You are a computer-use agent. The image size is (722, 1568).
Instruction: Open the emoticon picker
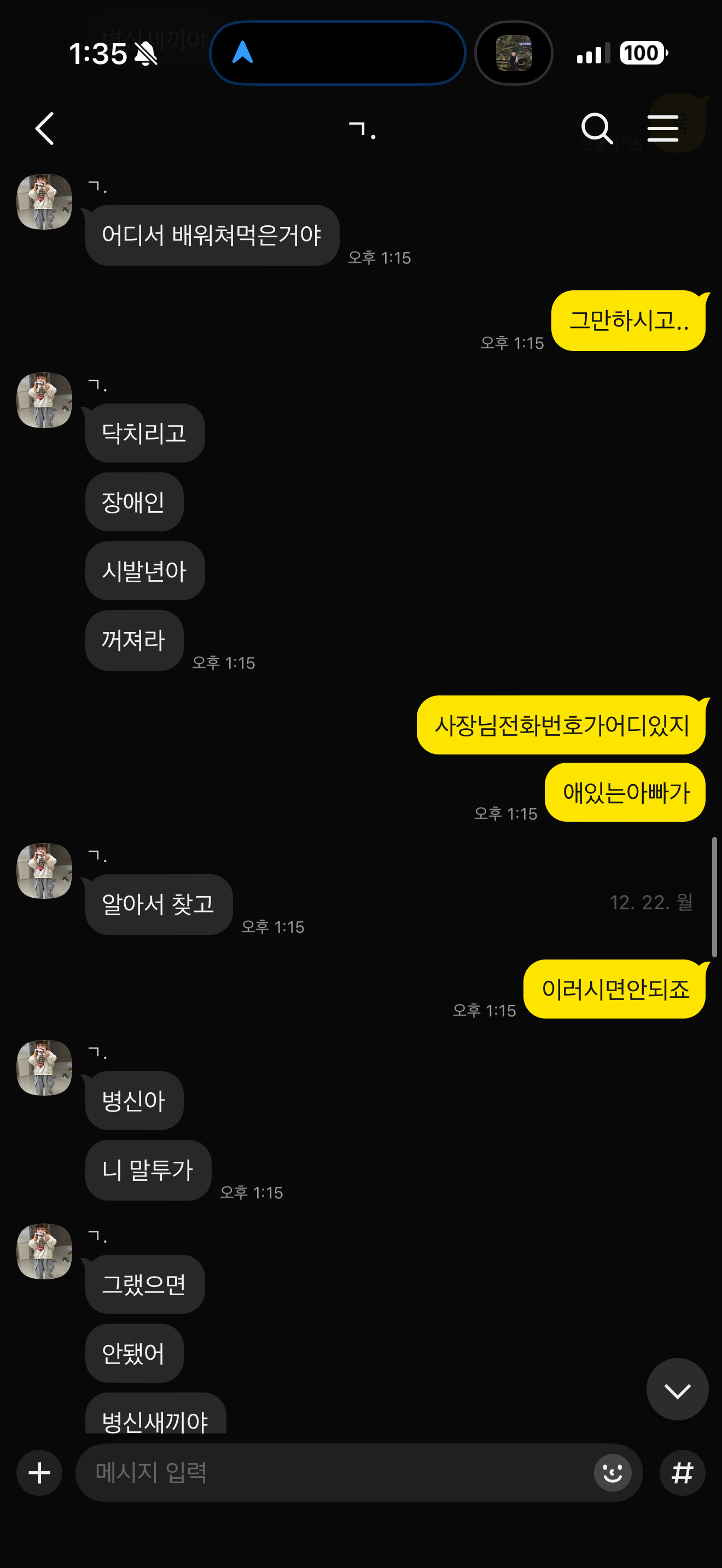click(x=612, y=1472)
